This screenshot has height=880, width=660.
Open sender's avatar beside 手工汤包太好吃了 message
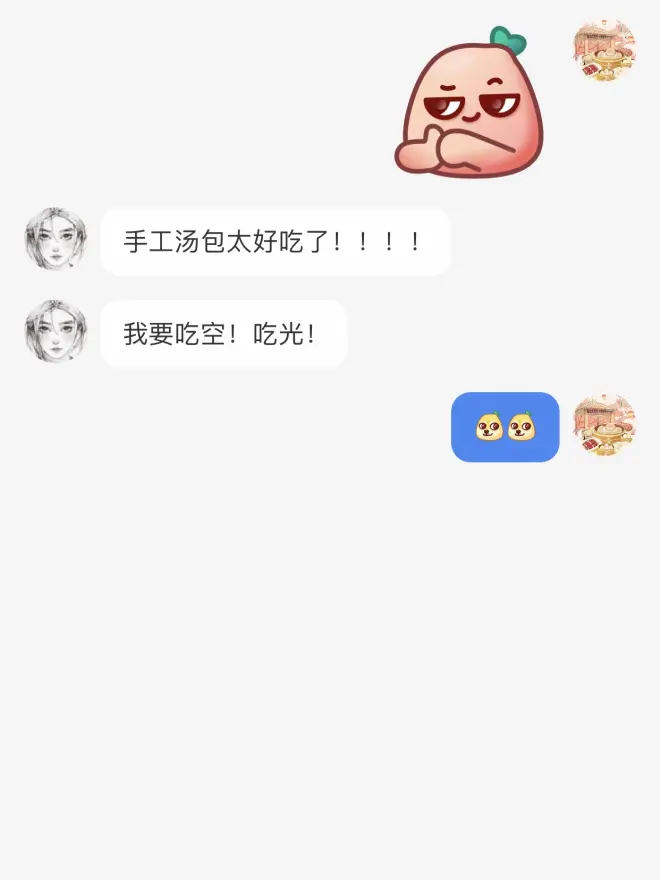click(x=56, y=240)
